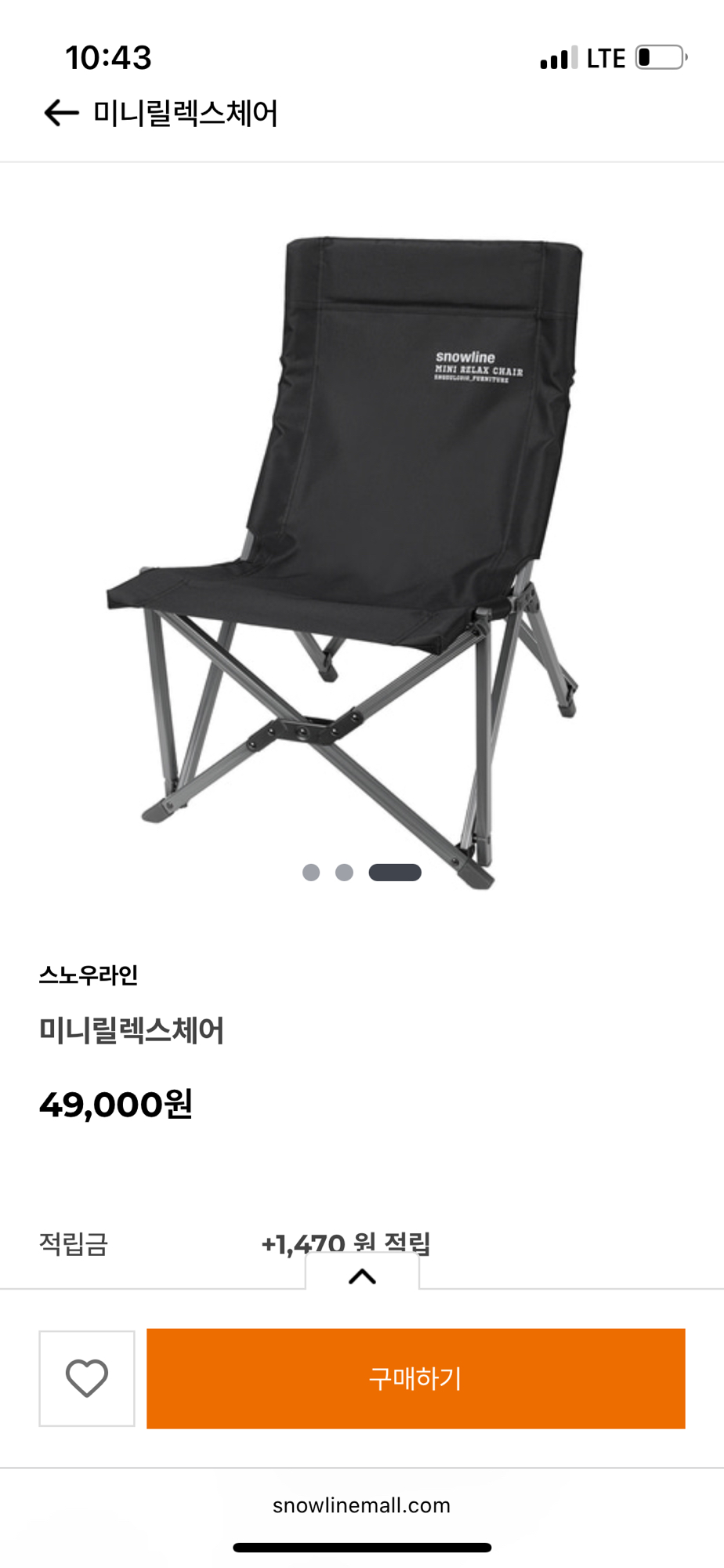The width and height of the screenshot is (724, 1568).
Task: Tap the orange 구매하기 purchase button
Action: click(x=416, y=1377)
